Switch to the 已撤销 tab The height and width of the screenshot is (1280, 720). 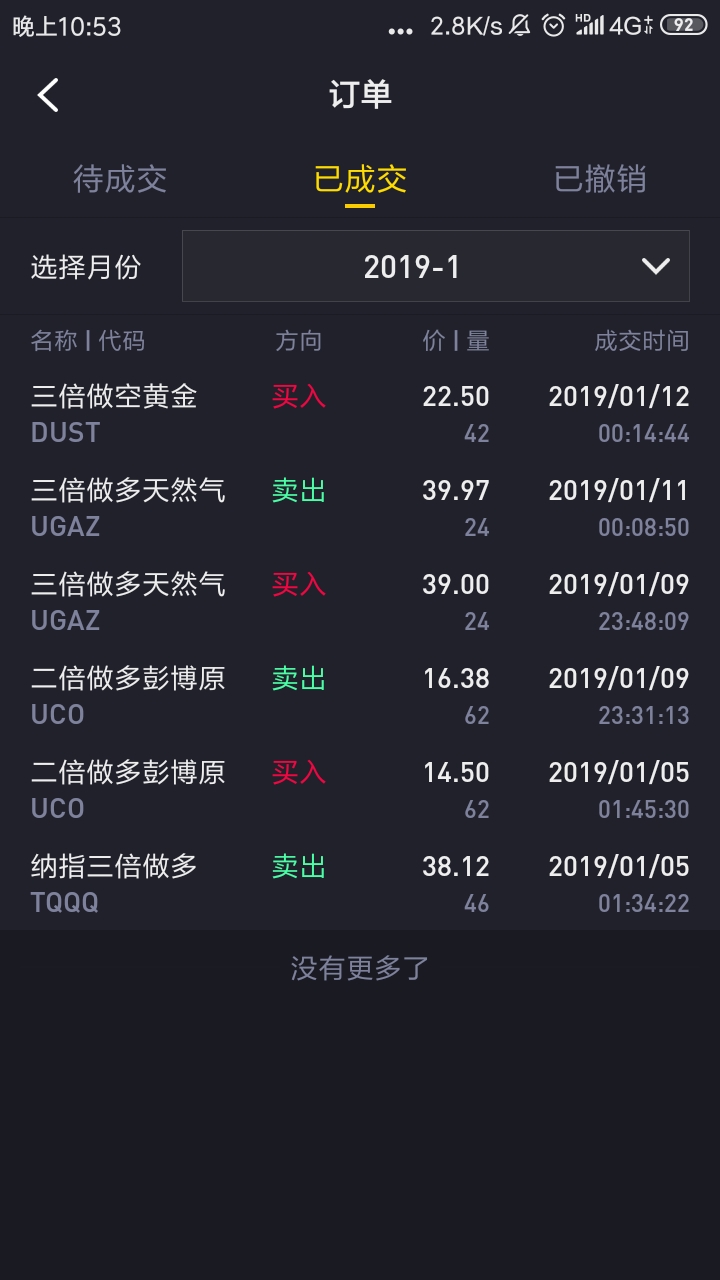pyautogui.click(x=600, y=179)
